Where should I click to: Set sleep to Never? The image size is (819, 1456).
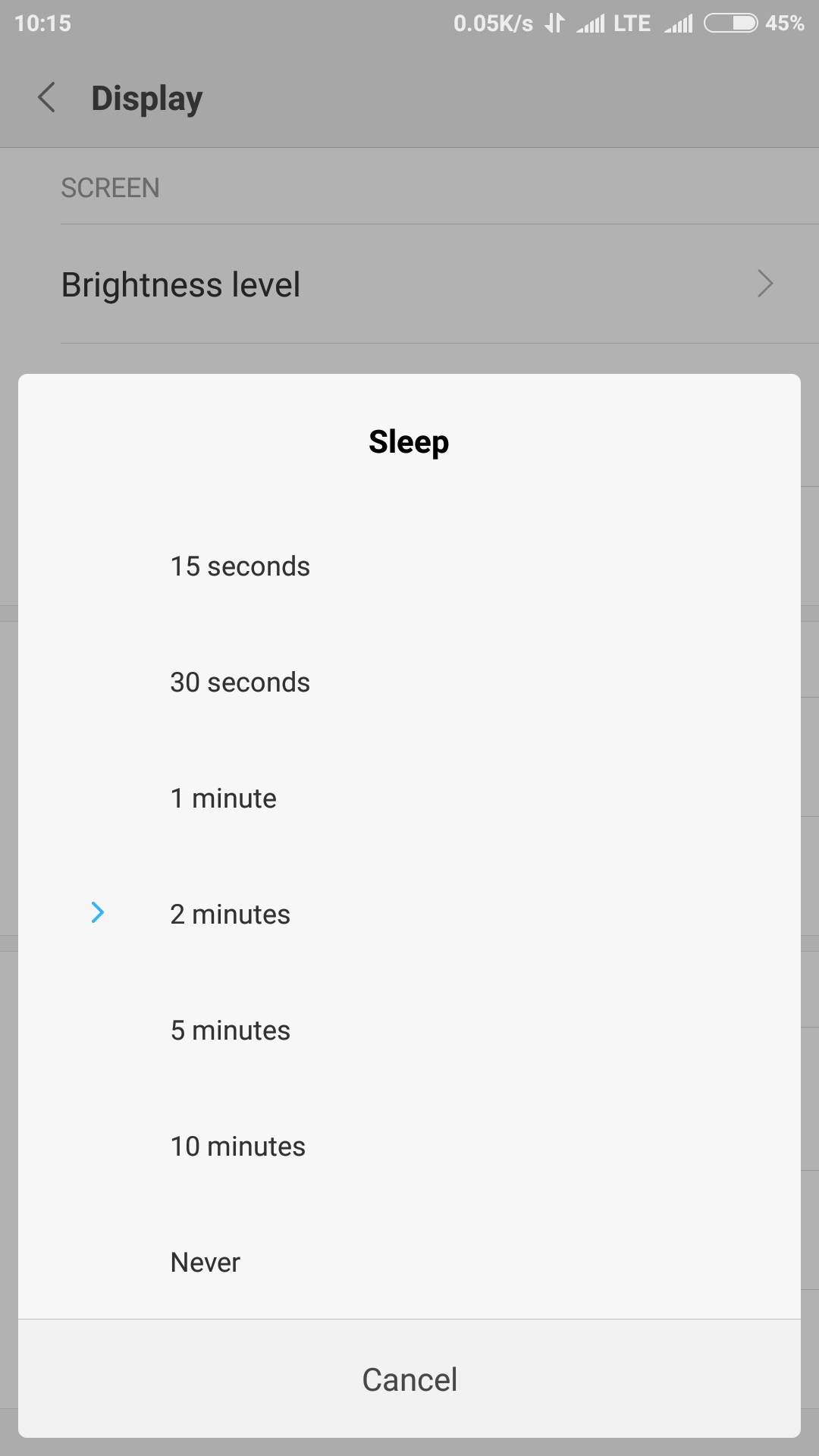(x=409, y=1263)
